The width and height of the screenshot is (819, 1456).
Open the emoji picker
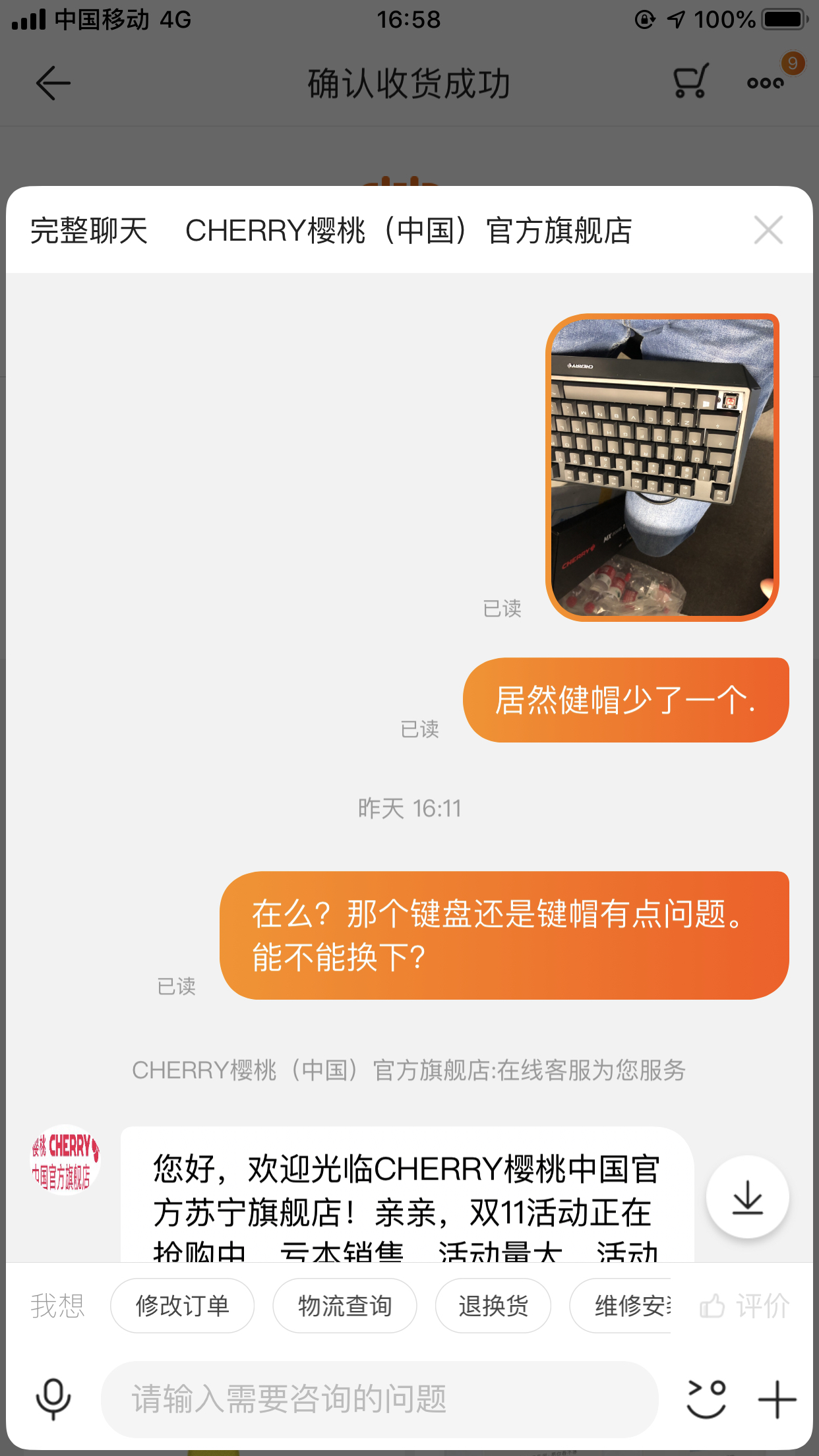tap(706, 1399)
